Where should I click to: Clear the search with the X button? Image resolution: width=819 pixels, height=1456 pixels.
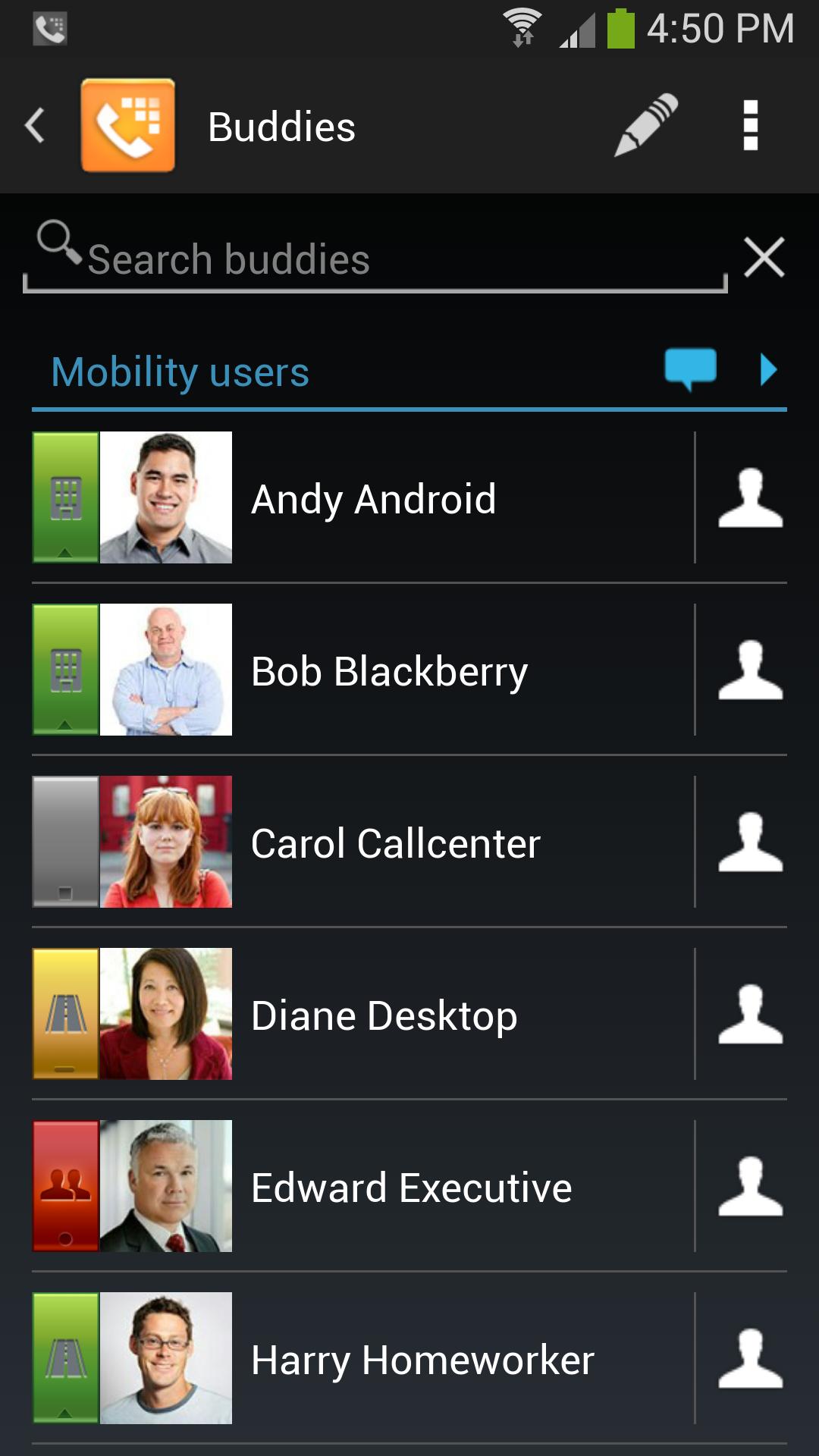[x=764, y=257]
